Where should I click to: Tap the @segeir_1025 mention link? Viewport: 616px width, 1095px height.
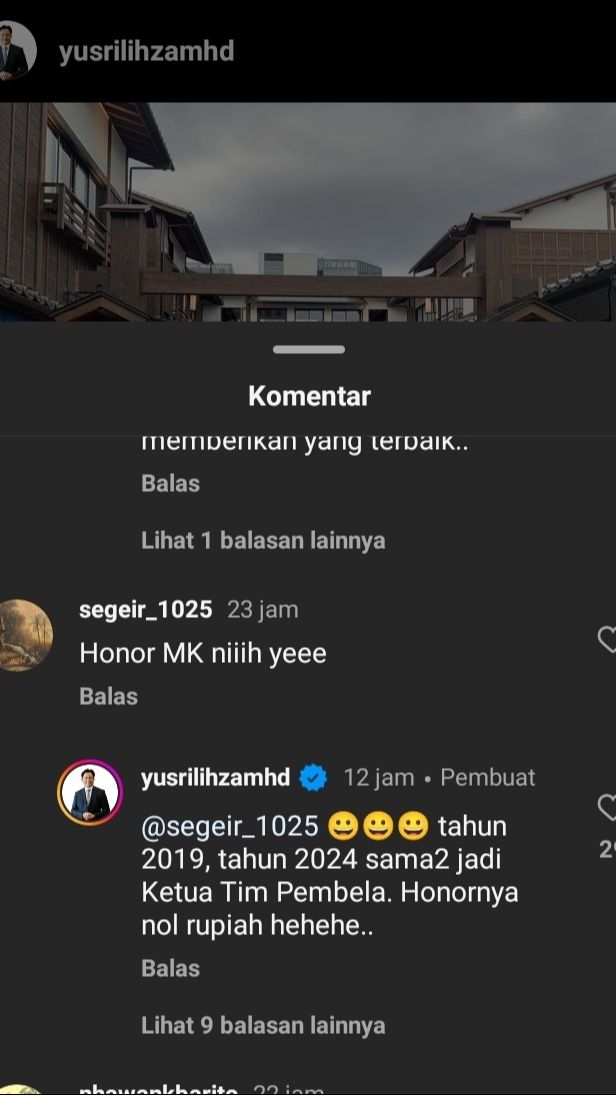pos(230,827)
